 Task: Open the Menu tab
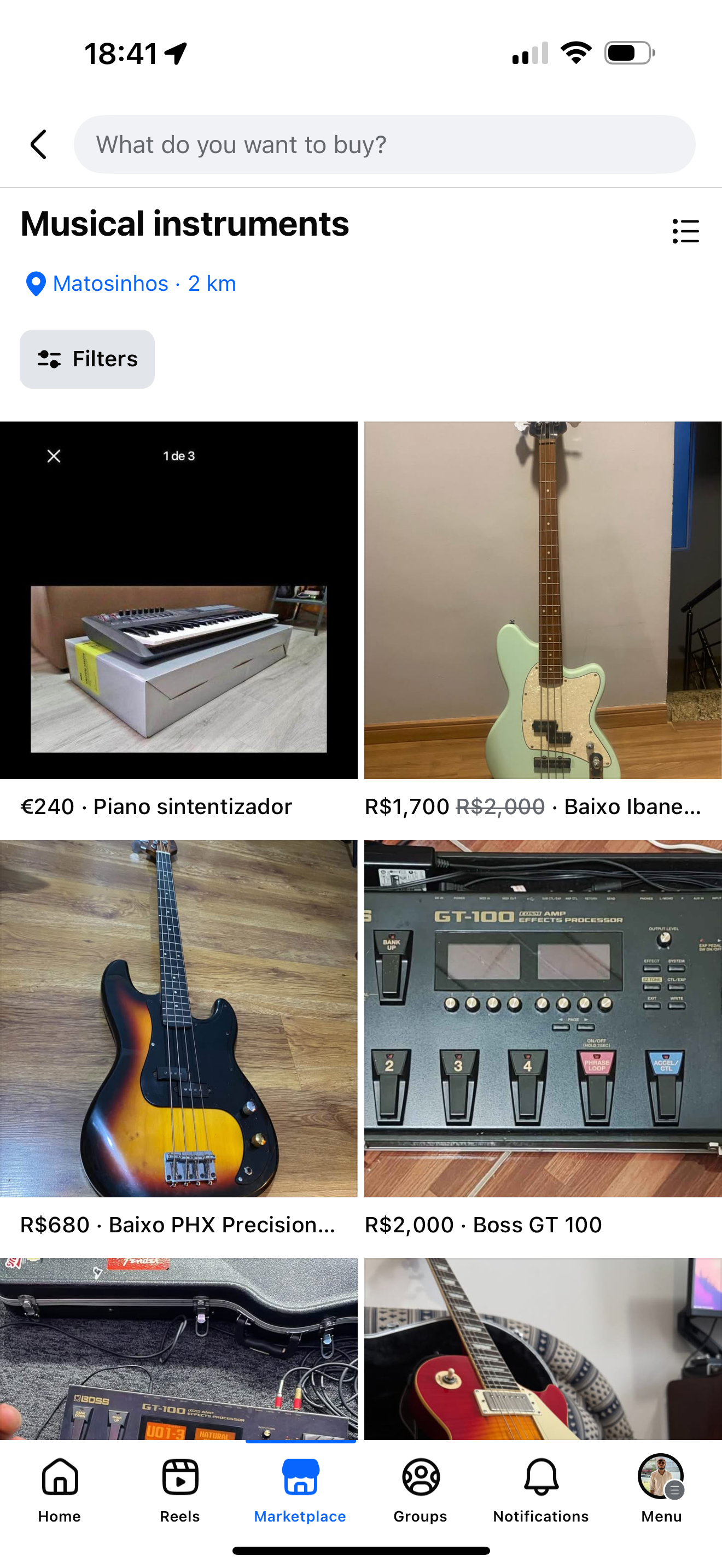point(661,1489)
